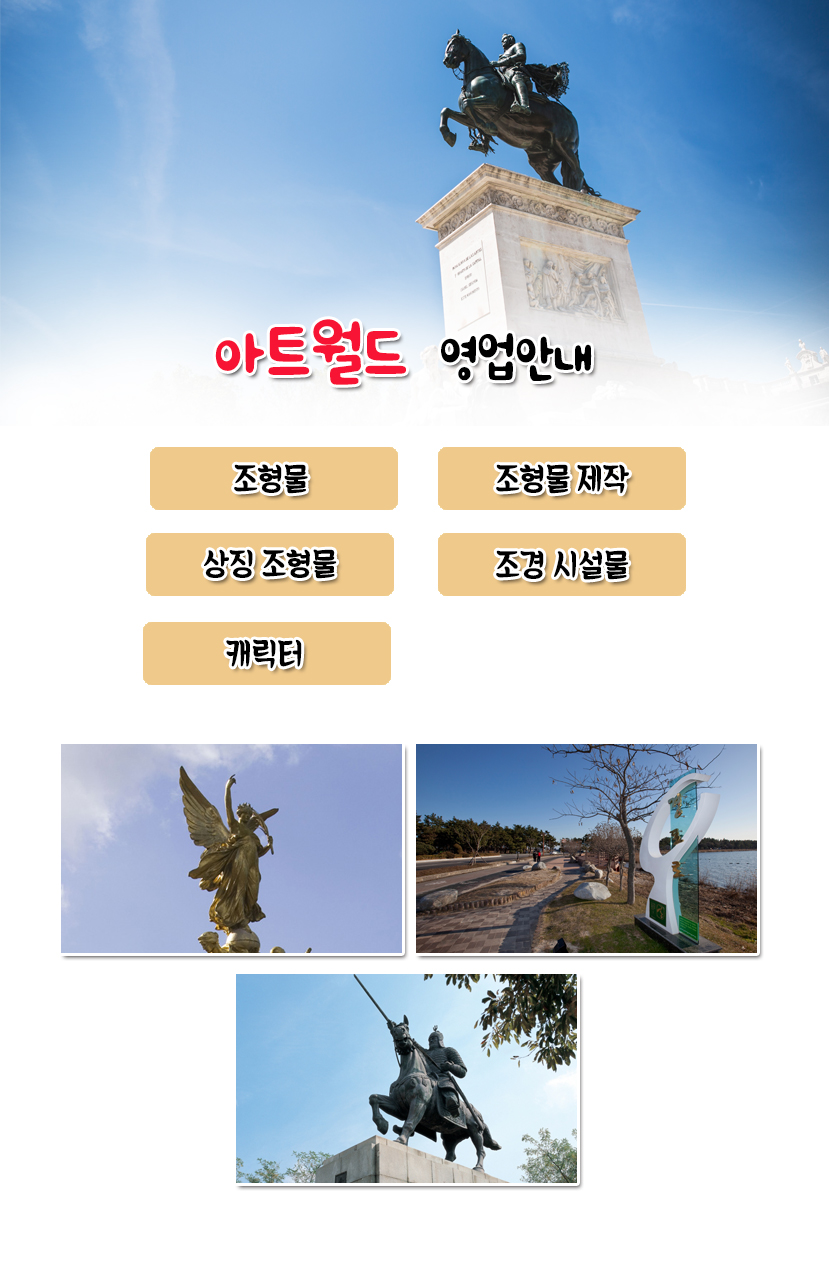View the 조경 시설물 section

561,565
